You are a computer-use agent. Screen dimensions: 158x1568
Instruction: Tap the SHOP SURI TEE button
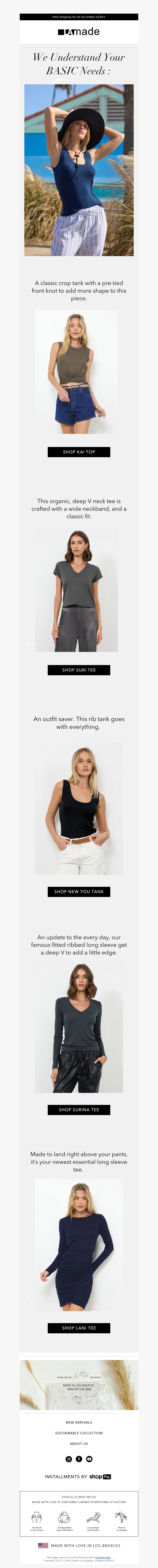point(79,670)
